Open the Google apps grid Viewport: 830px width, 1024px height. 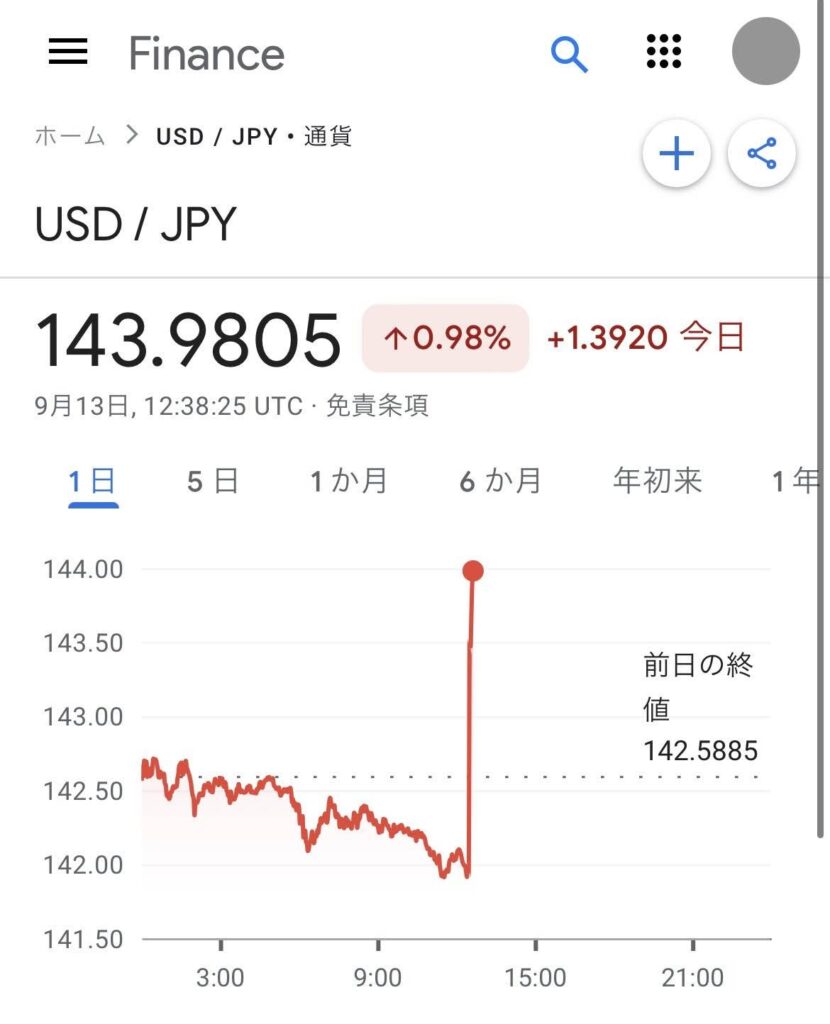click(664, 52)
